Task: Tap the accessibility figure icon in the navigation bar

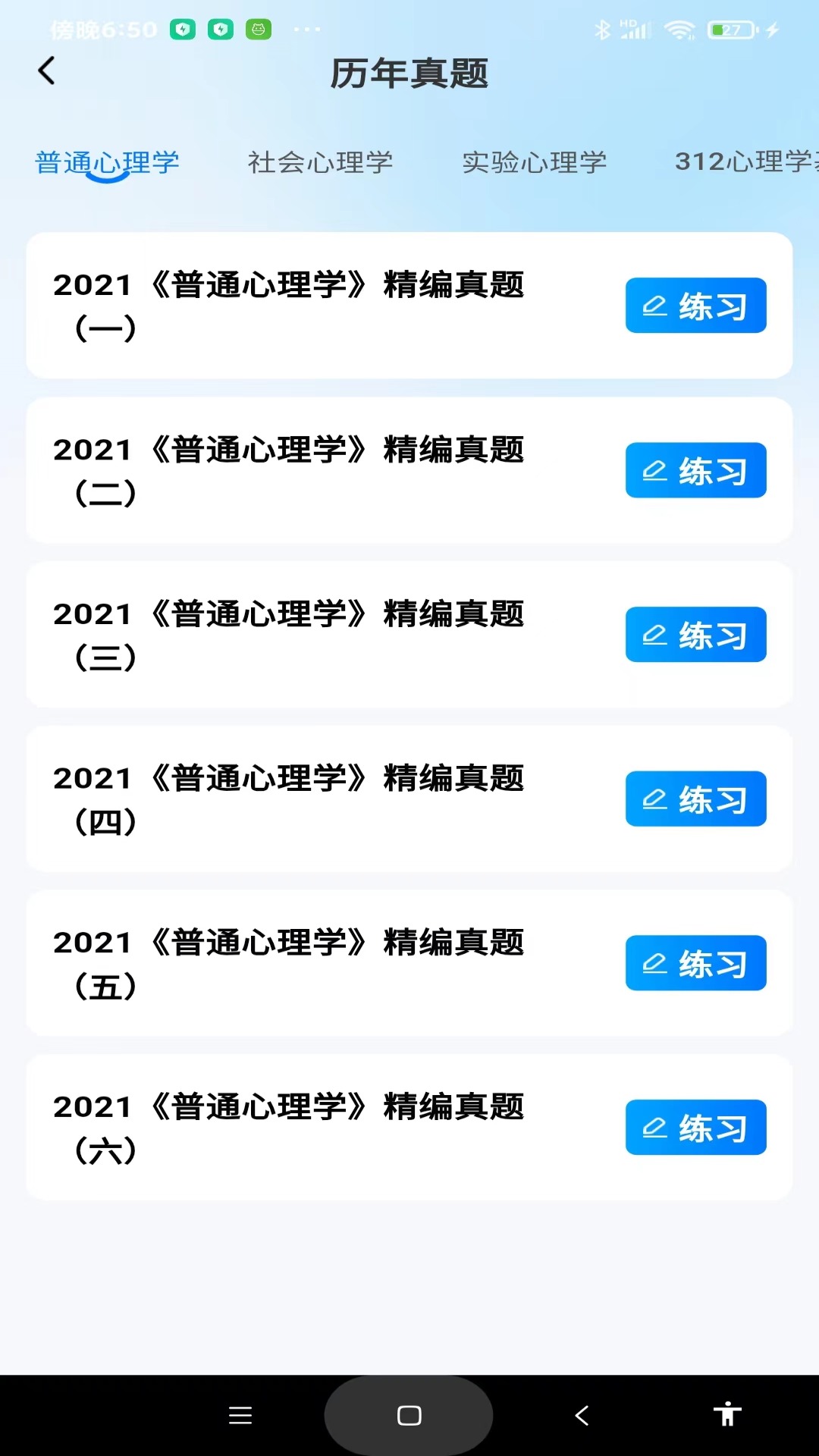Action: pyautogui.click(x=729, y=1415)
